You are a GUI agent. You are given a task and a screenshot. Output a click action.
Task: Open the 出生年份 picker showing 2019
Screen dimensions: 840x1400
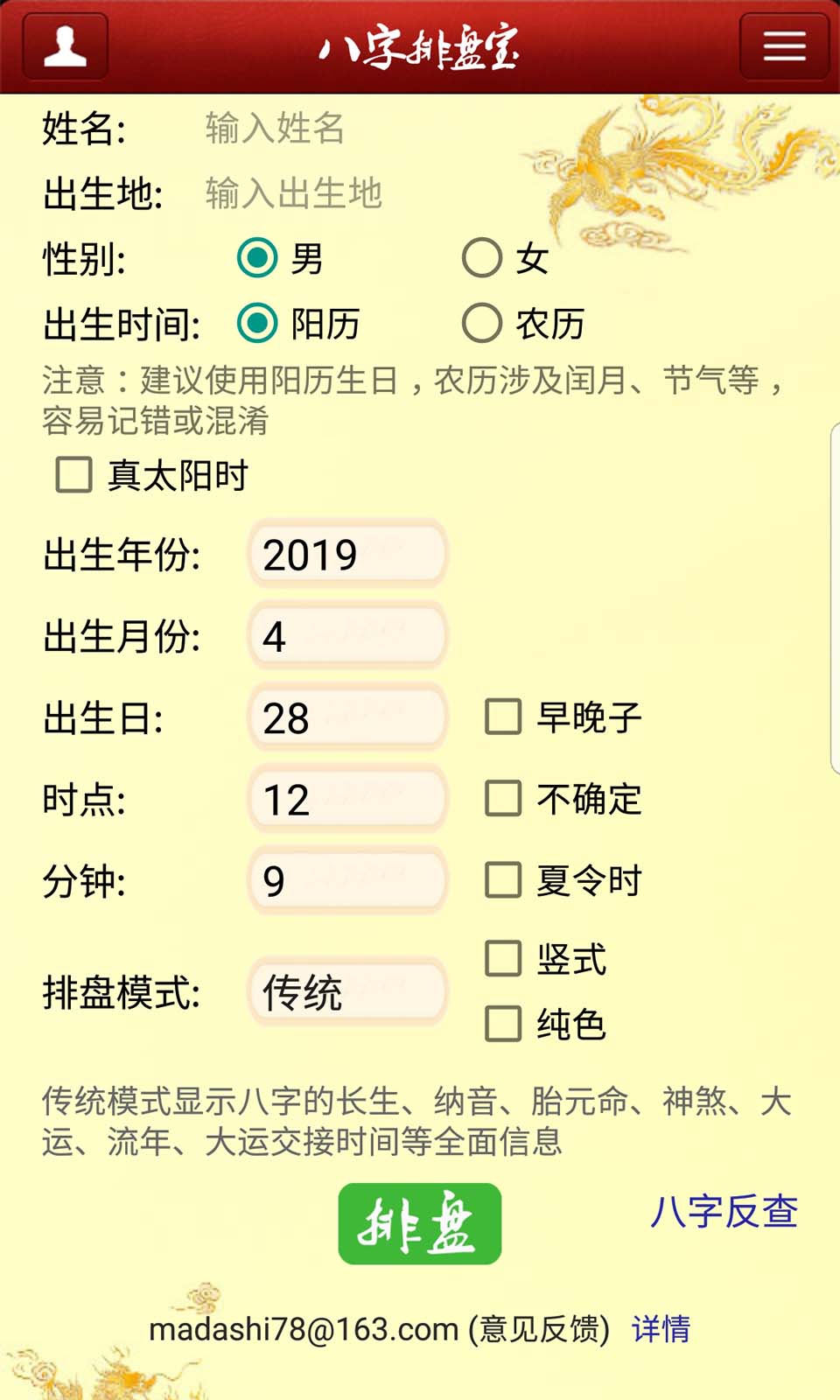point(348,554)
